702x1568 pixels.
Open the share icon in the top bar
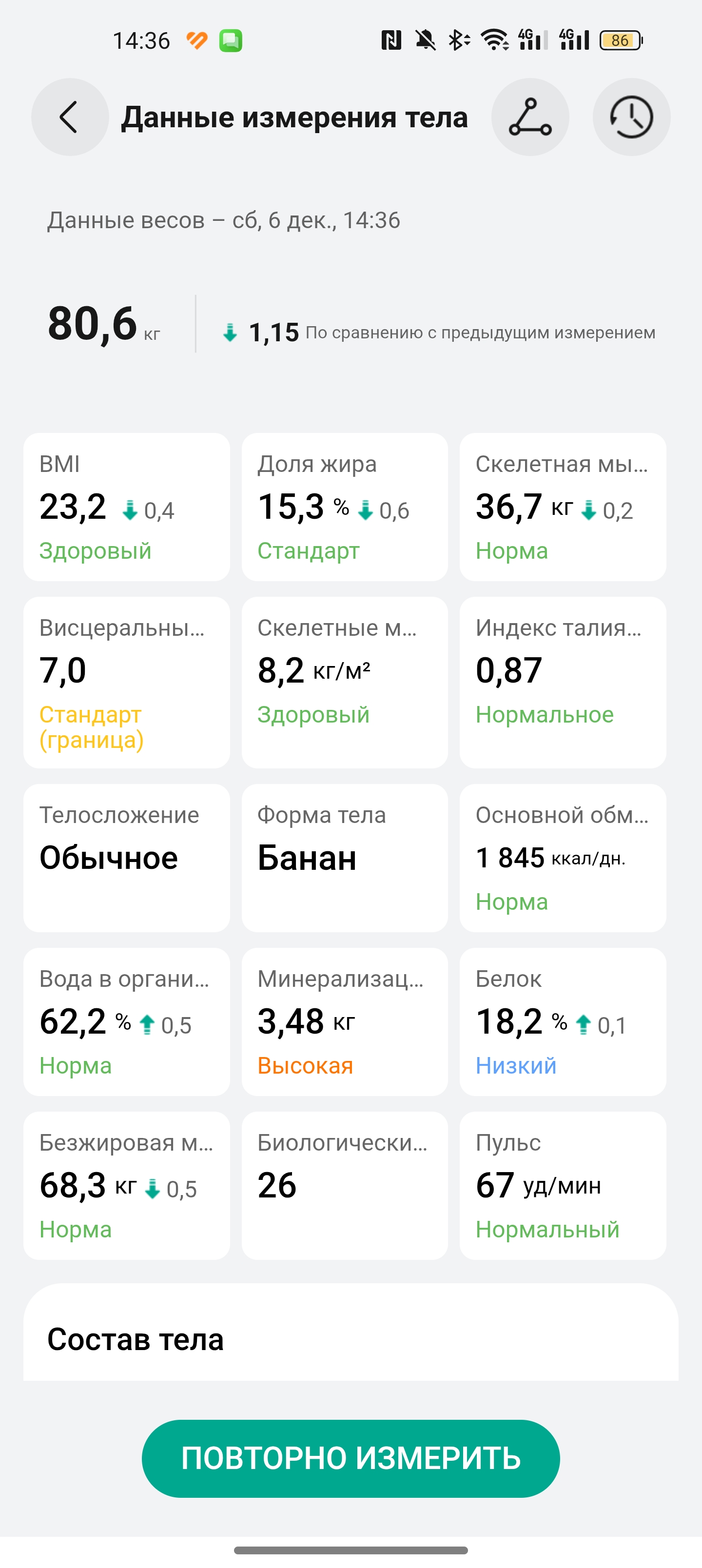pos(530,117)
